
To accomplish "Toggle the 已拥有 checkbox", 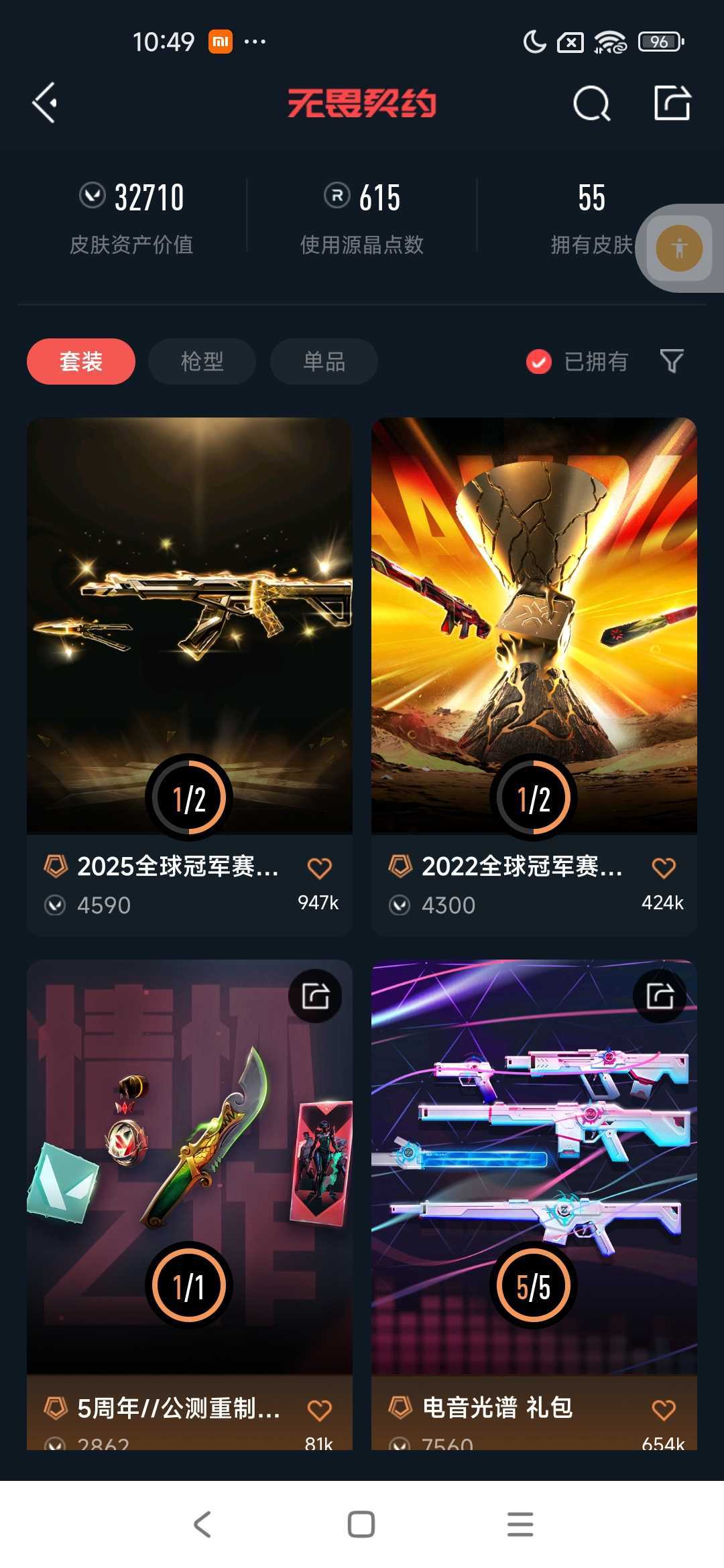I will point(539,362).
